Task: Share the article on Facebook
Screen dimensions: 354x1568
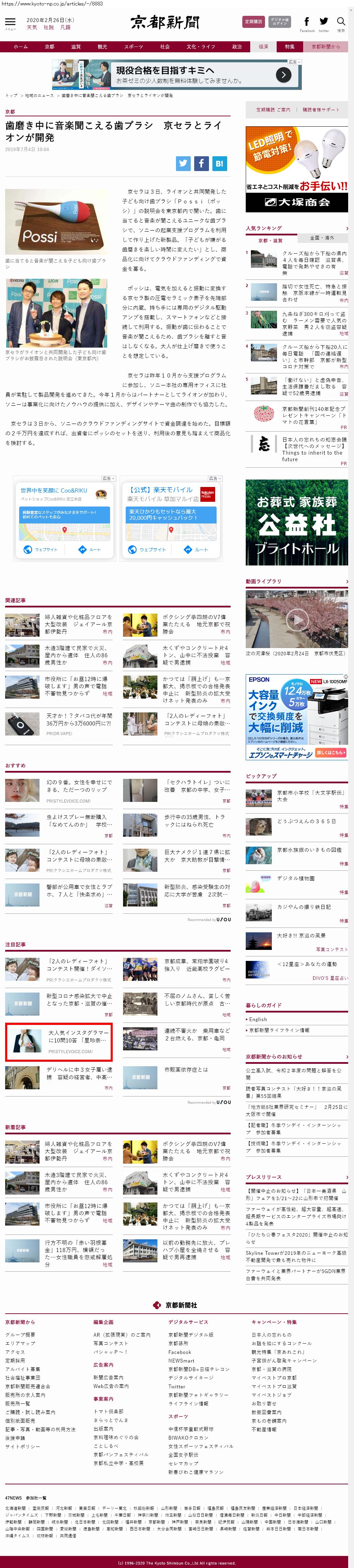Action: click(201, 162)
